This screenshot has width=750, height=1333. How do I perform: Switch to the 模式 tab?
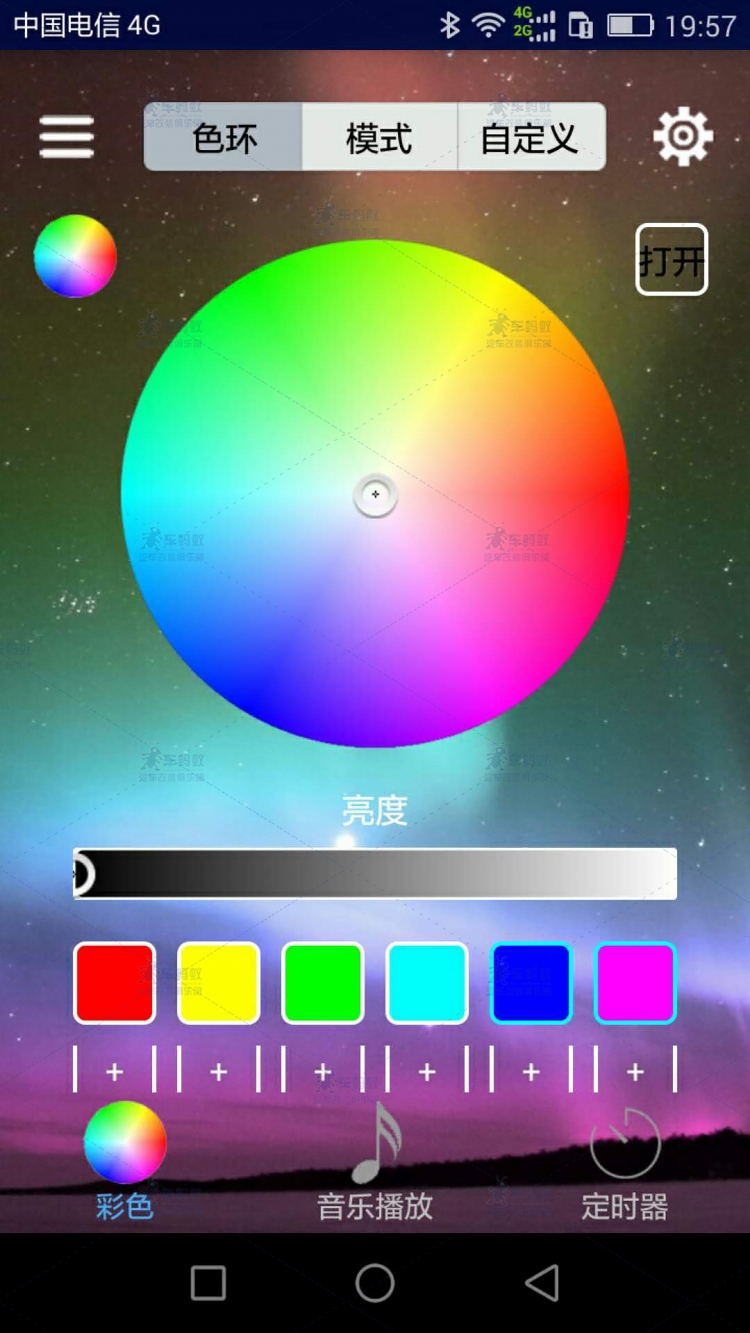point(379,137)
